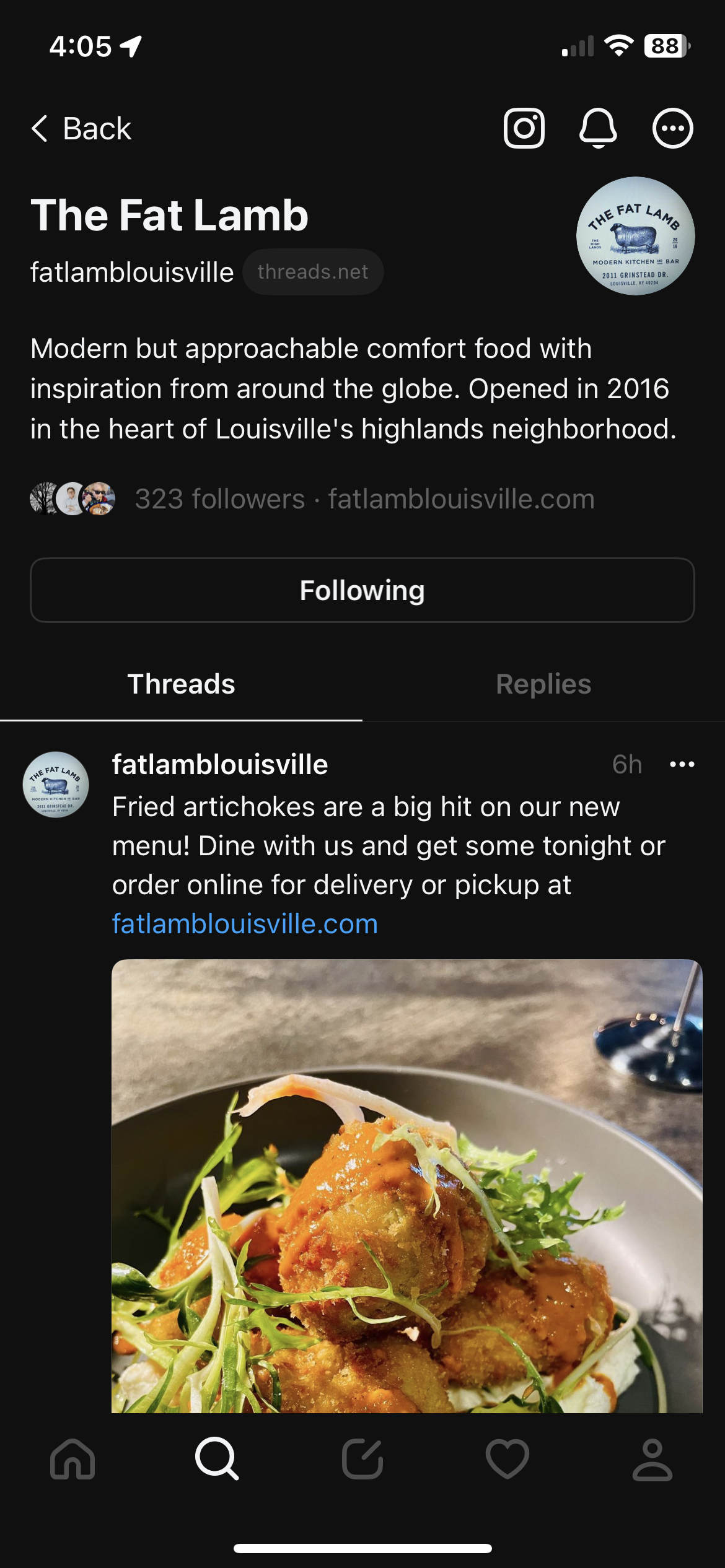Go to my profile tab
This screenshot has height=1568, width=725.
tap(652, 1459)
